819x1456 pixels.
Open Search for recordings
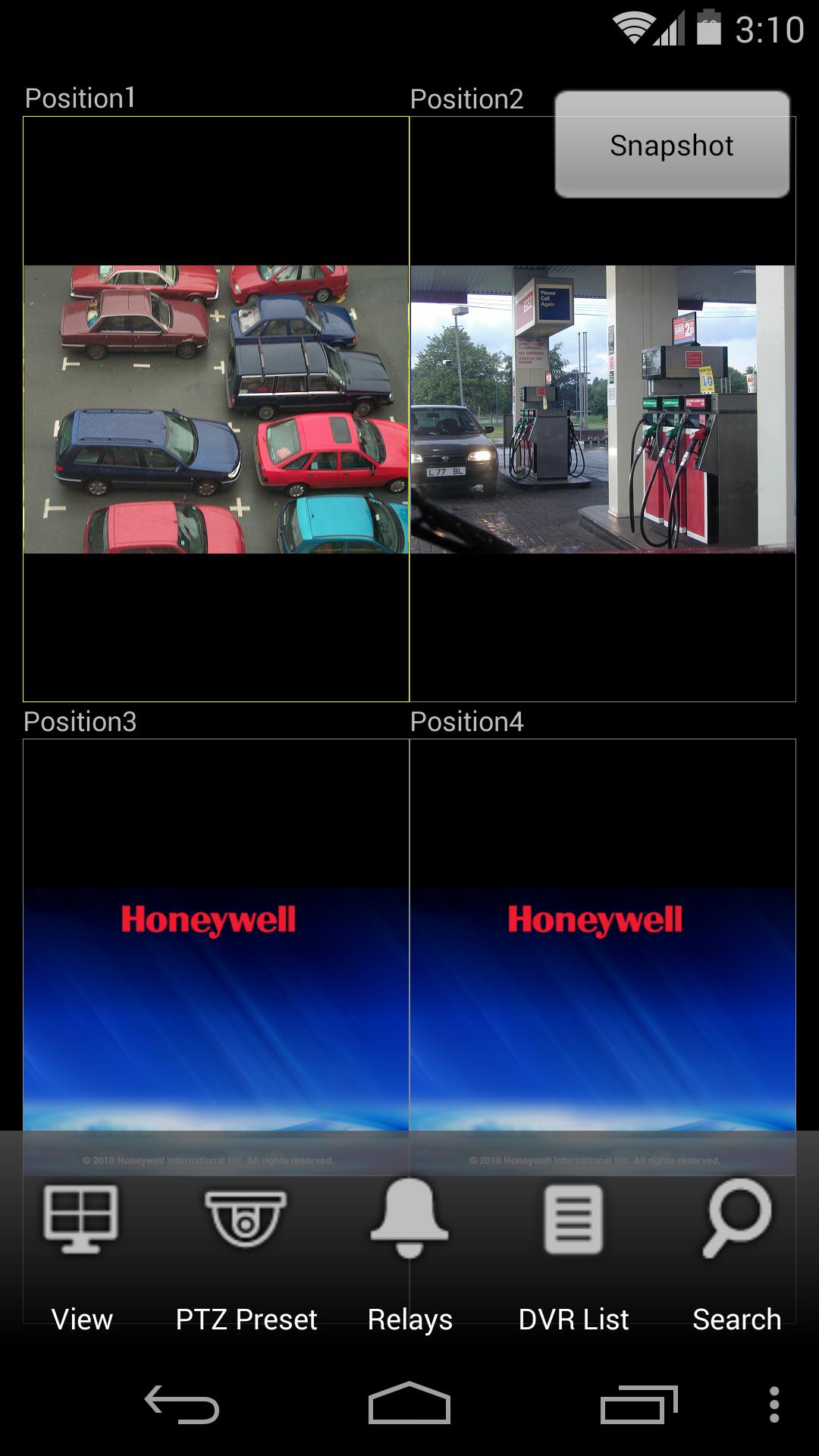tap(736, 1254)
